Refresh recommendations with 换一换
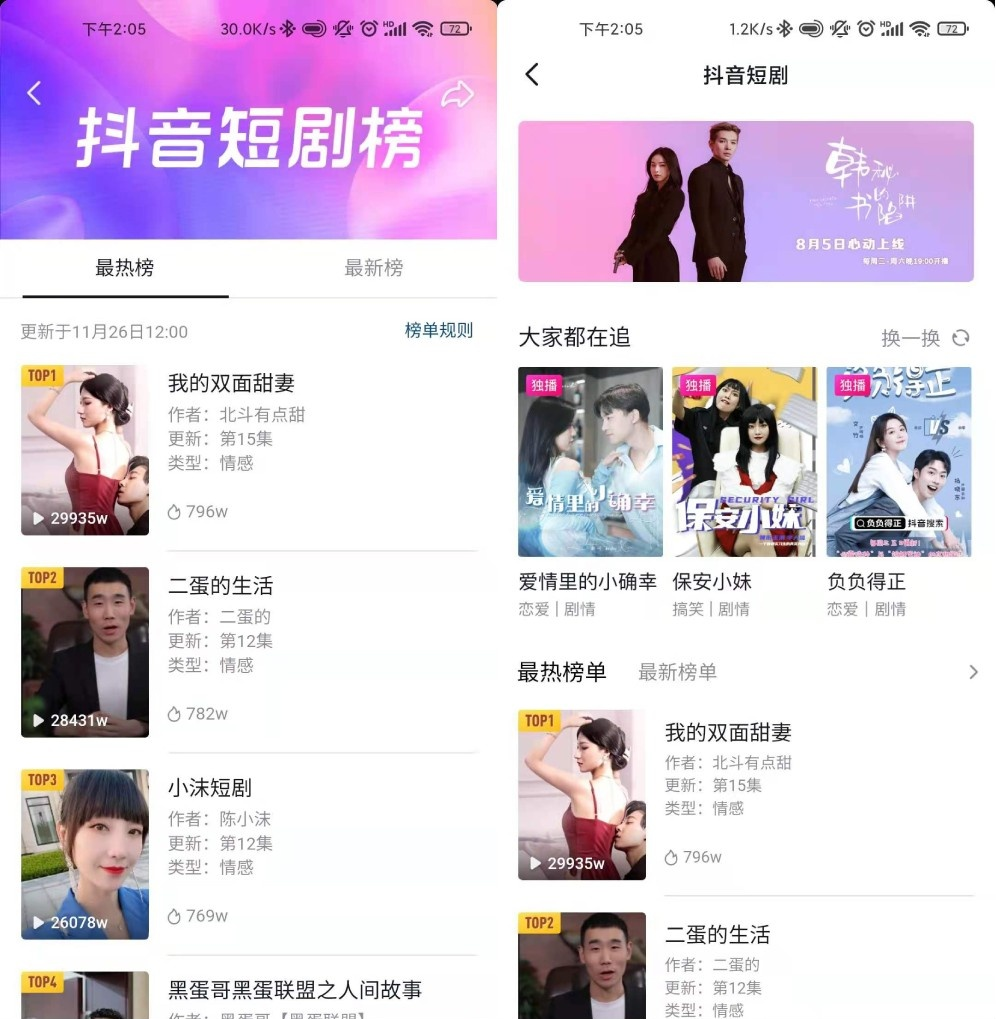 point(924,338)
